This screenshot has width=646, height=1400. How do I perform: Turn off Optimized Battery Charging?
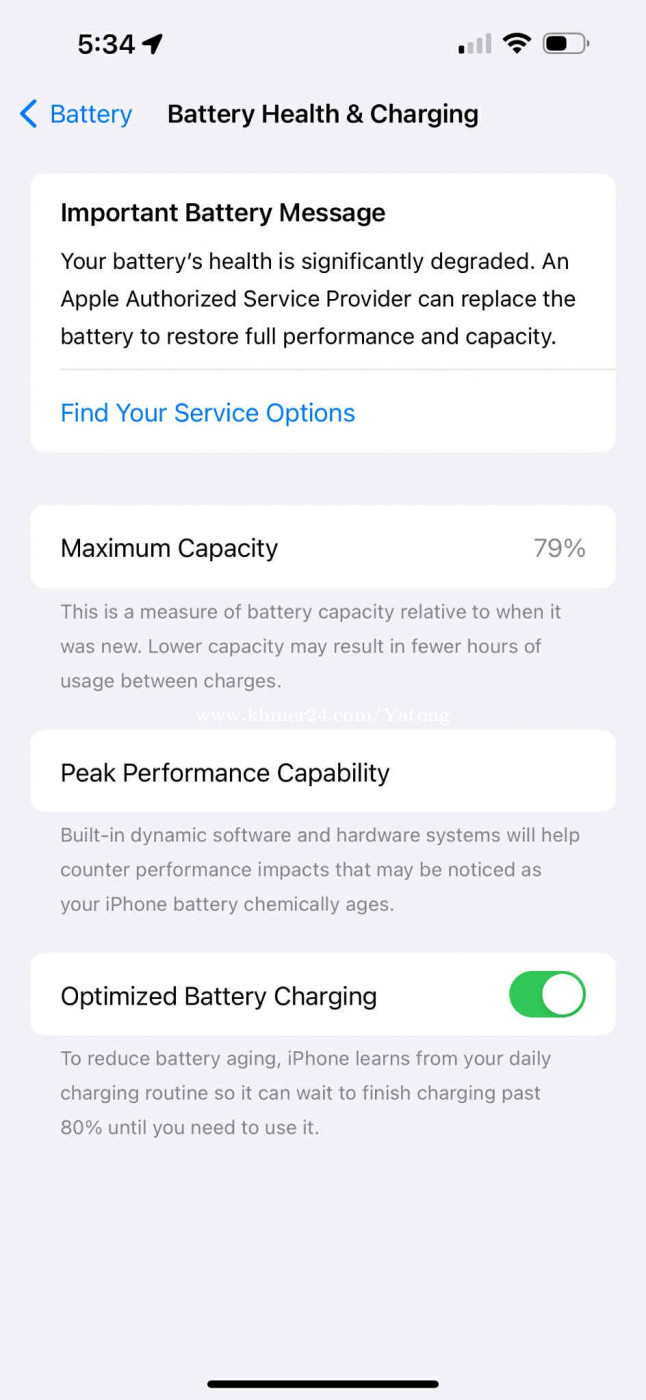coord(547,995)
